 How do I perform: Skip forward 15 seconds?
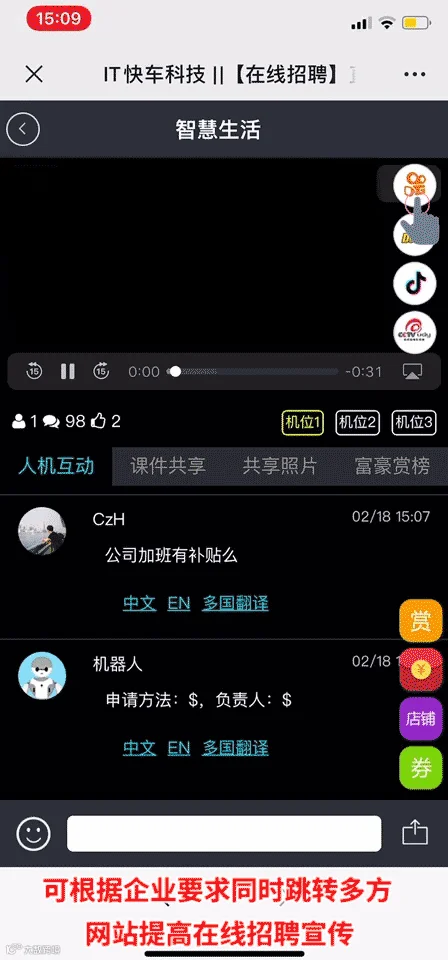click(x=101, y=371)
